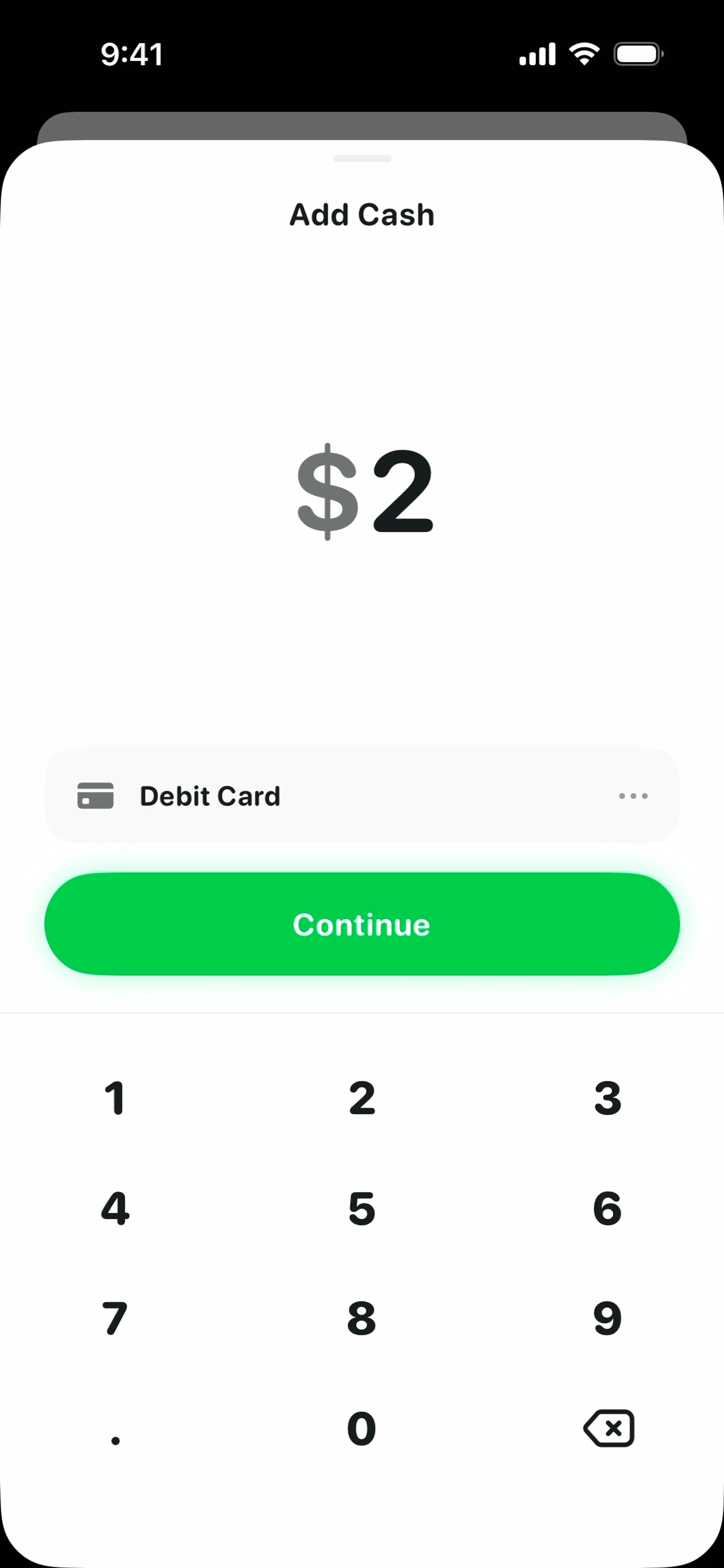Add a 3 using the keypad
The height and width of the screenshot is (1568, 724).
click(608, 1099)
